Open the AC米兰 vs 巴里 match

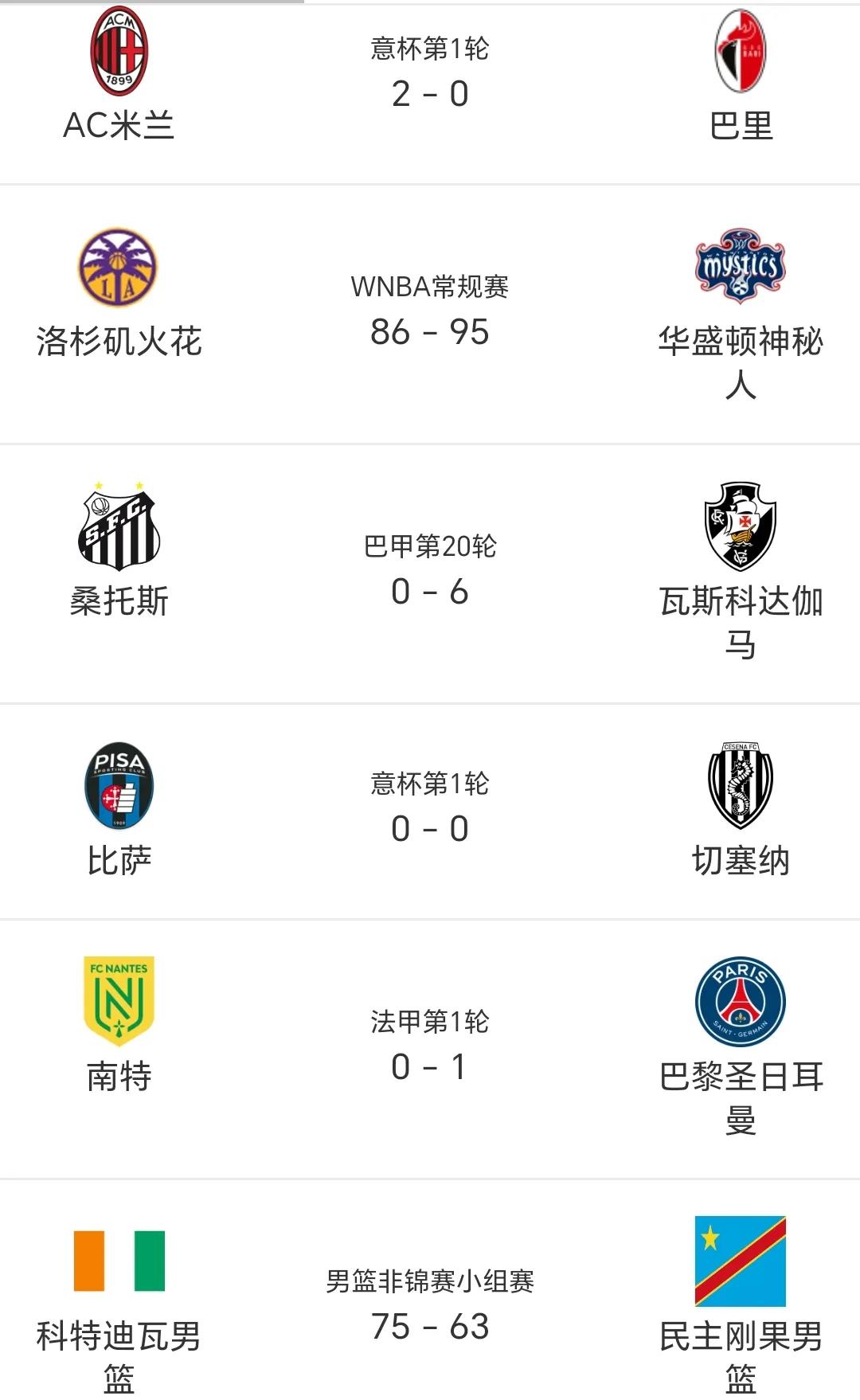click(430, 92)
